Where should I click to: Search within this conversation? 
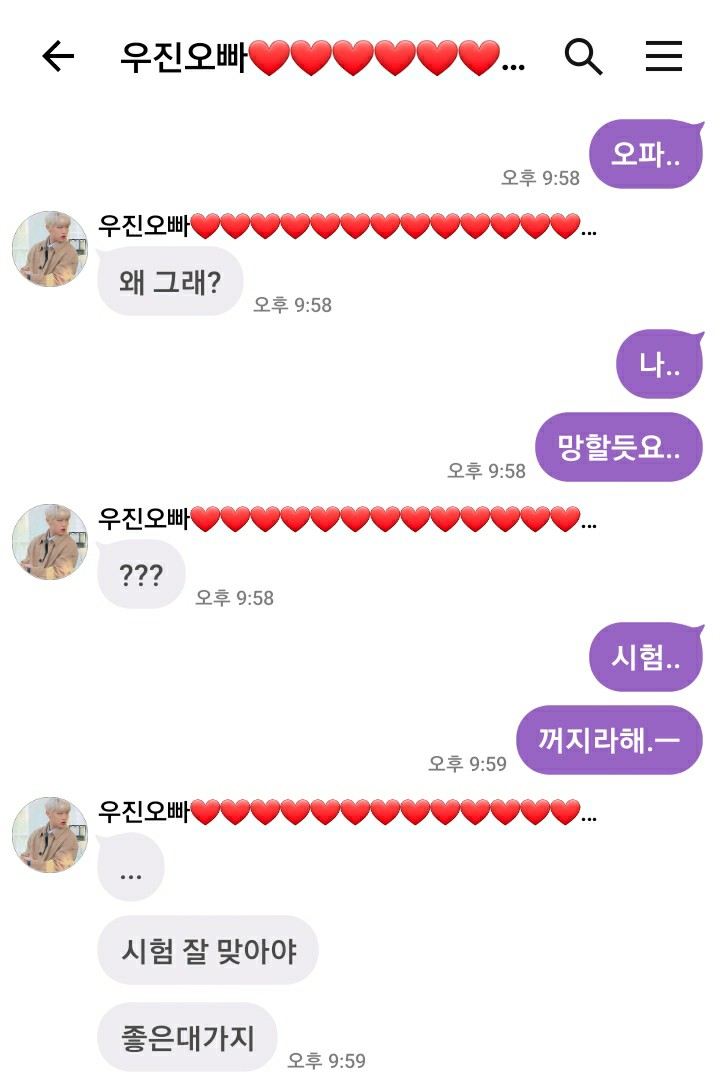pyautogui.click(x=583, y=57)
